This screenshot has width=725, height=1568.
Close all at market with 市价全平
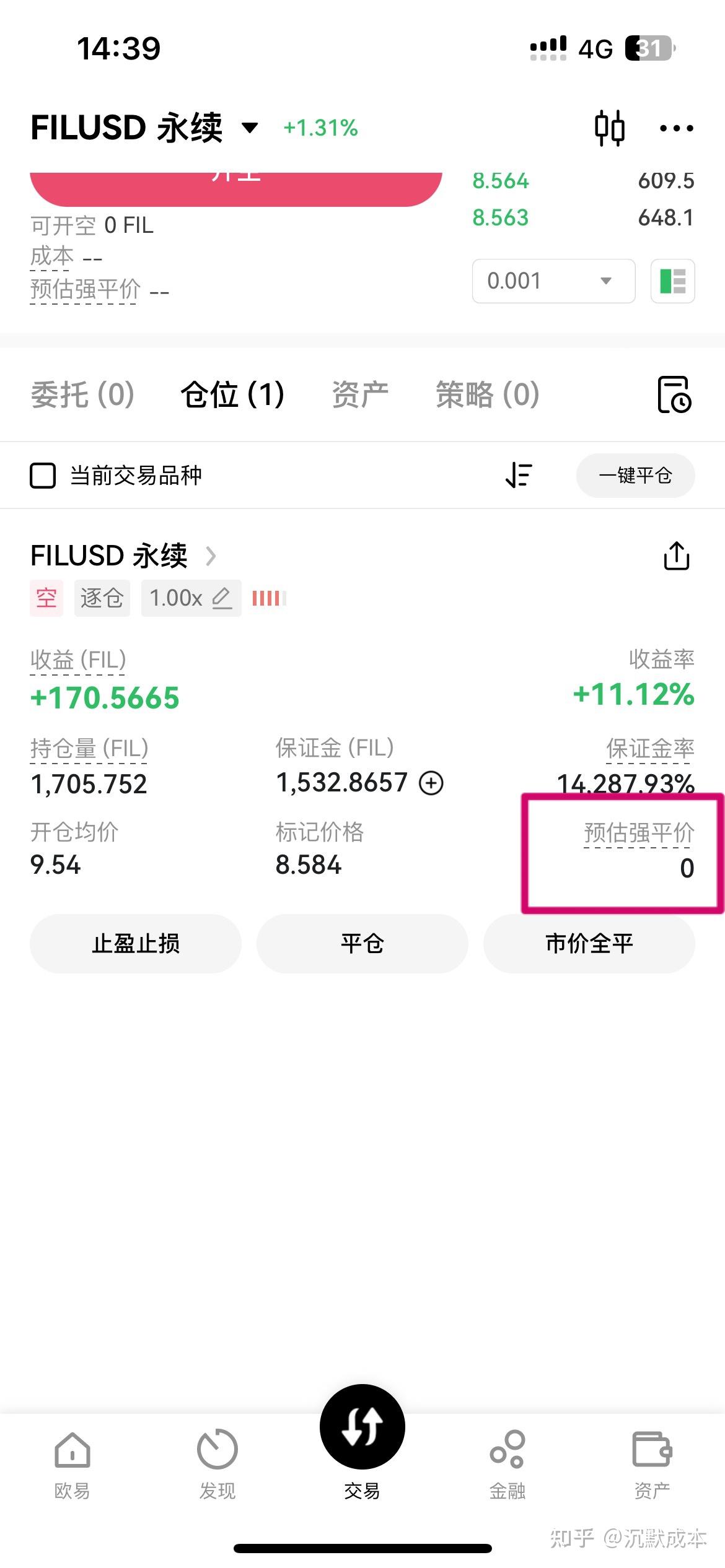point(589,944)
